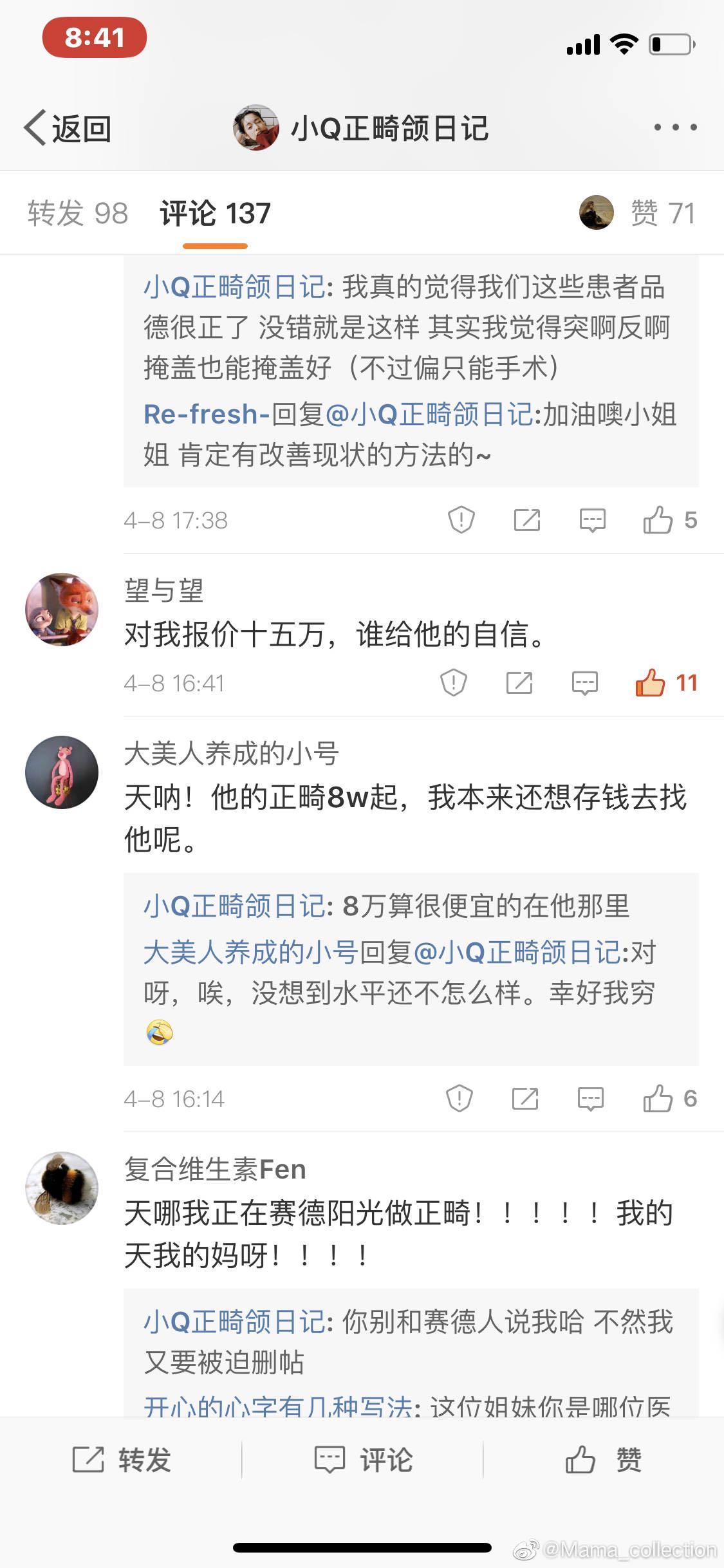This screenshot has height=1568, width=724.
Task: Open the three-dot overflow menu
Action: pyautogui.click(x=675, y=127)
